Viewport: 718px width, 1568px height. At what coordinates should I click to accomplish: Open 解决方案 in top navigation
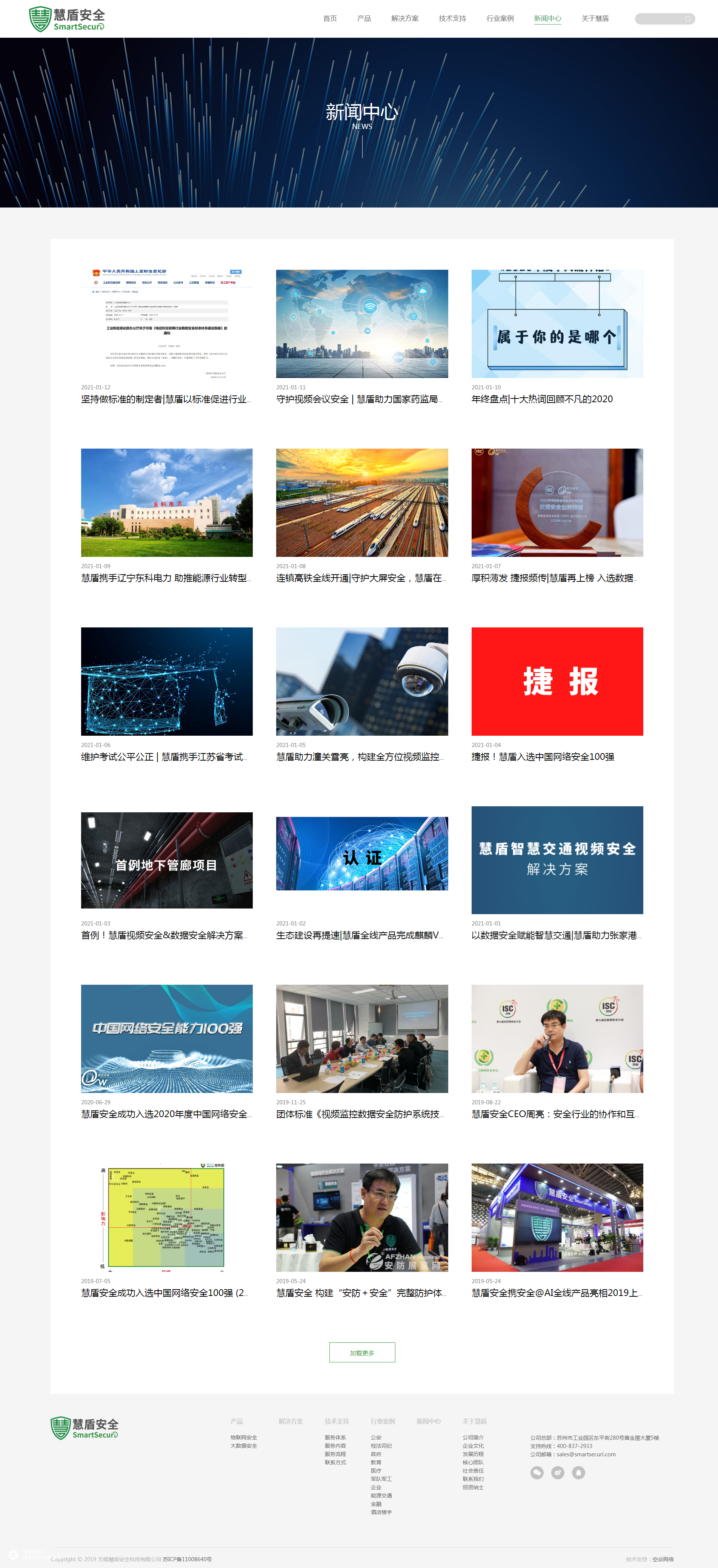[x=404, y=18]
